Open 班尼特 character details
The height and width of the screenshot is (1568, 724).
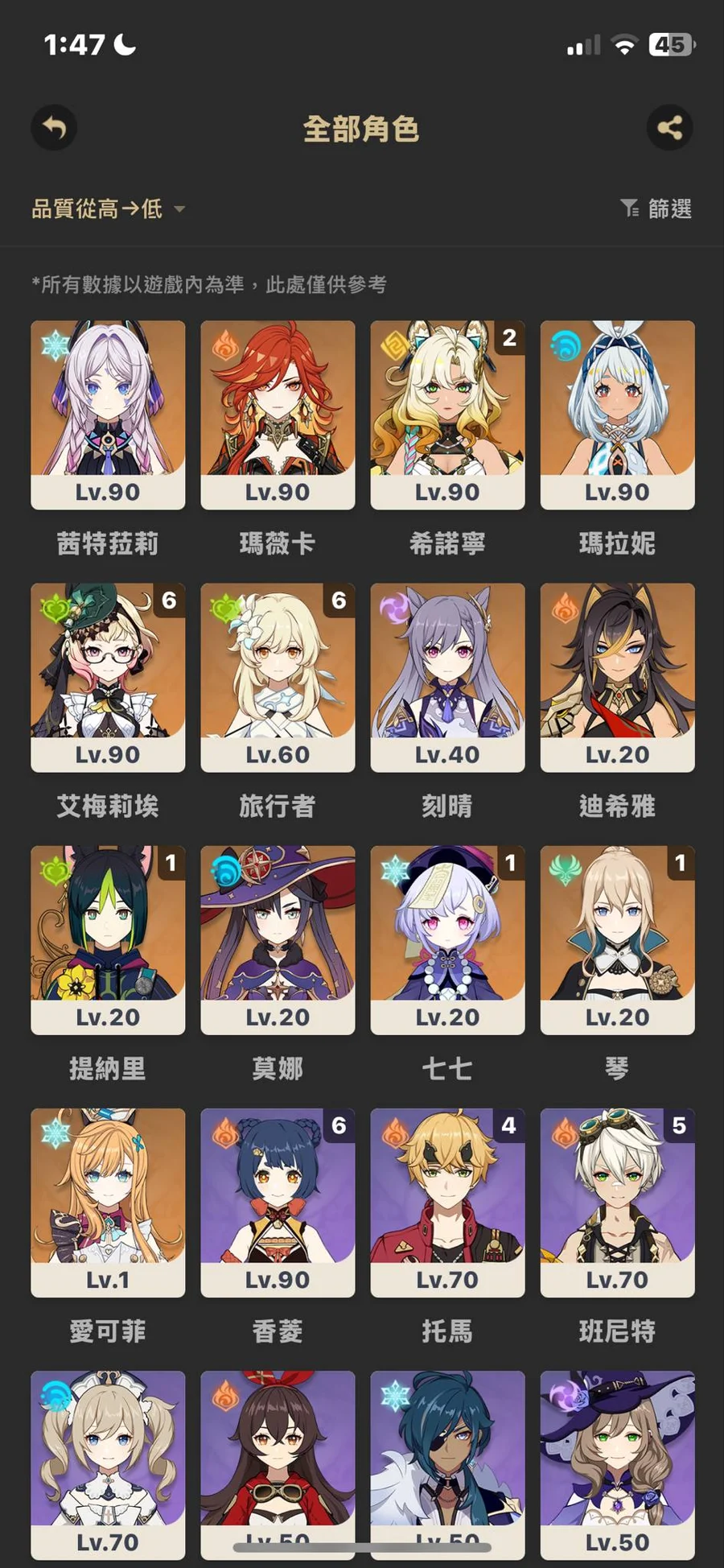(617, 1203)
